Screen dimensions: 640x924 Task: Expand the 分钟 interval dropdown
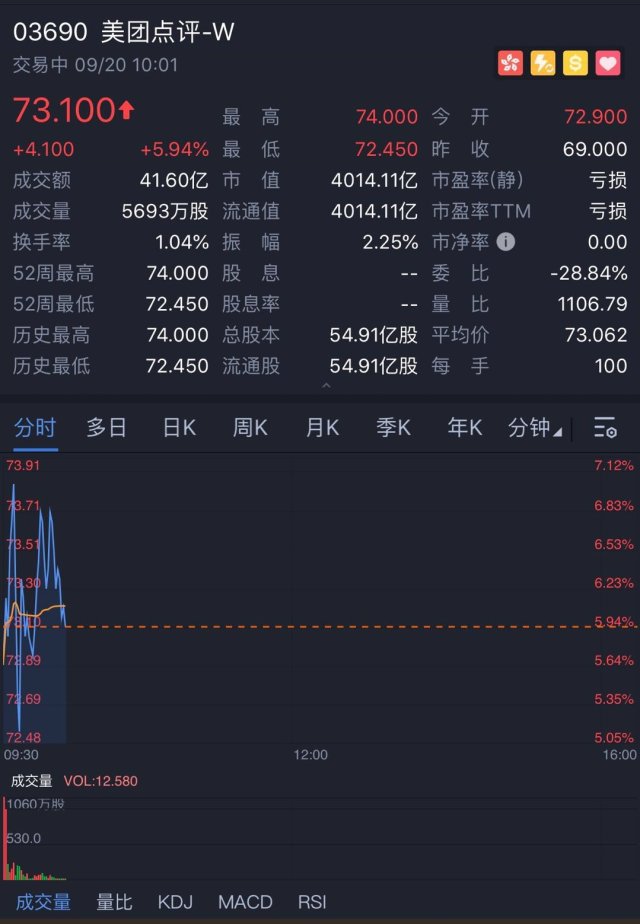(534, 428)
